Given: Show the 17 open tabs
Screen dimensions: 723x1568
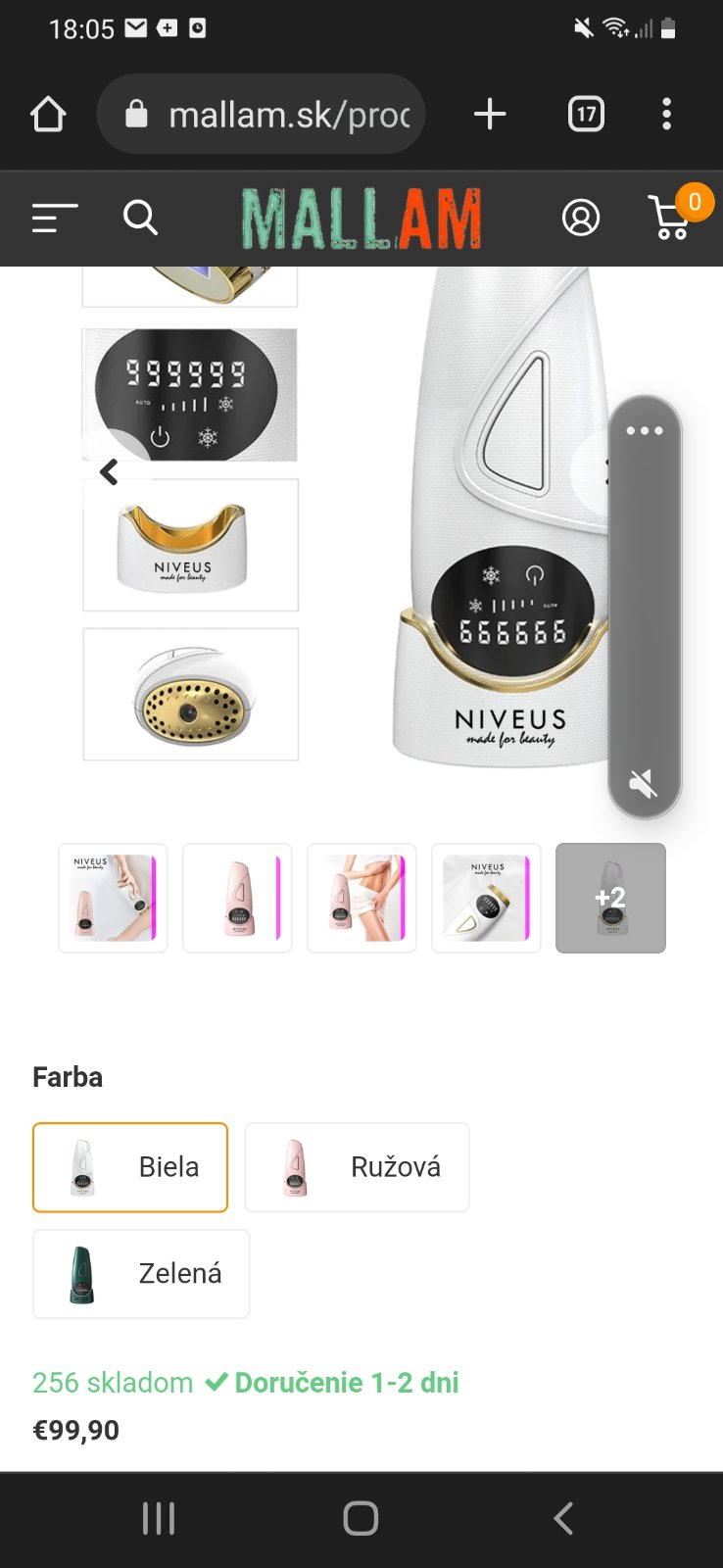Looking at the screenshot, I should point(586,115).
